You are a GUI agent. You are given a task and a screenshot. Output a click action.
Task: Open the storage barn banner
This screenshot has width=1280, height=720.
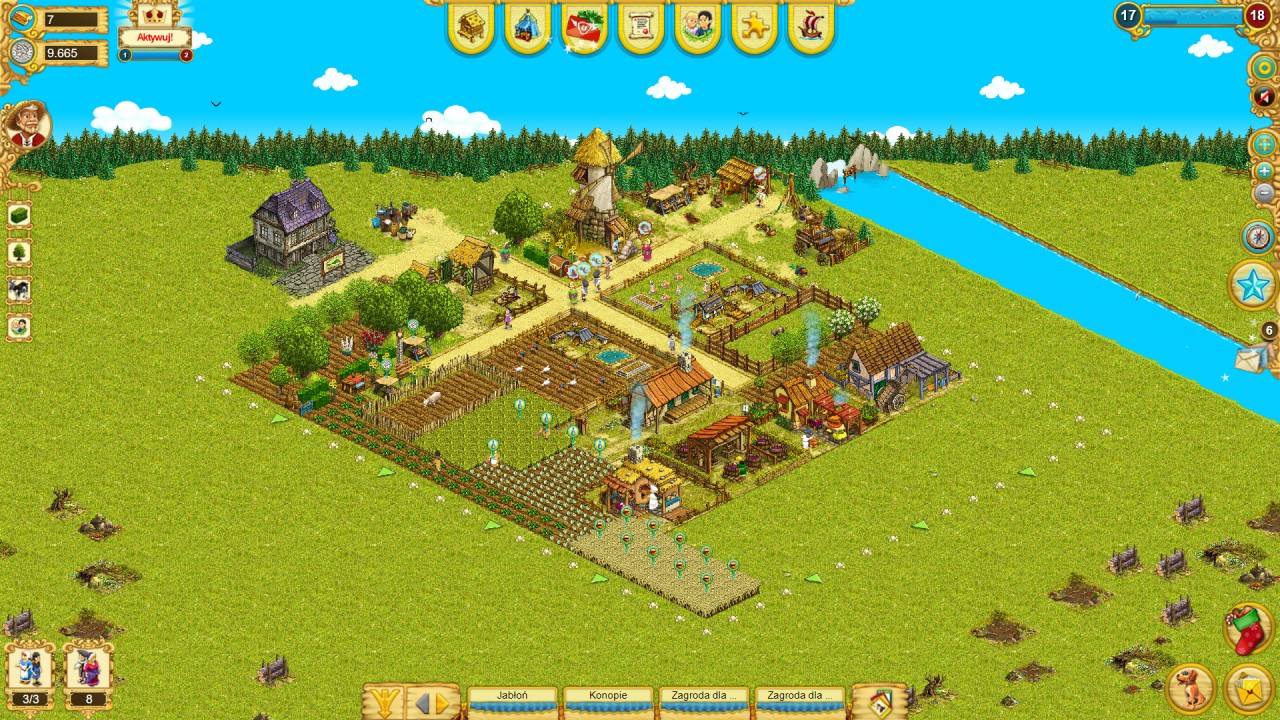tap(471, 27)
